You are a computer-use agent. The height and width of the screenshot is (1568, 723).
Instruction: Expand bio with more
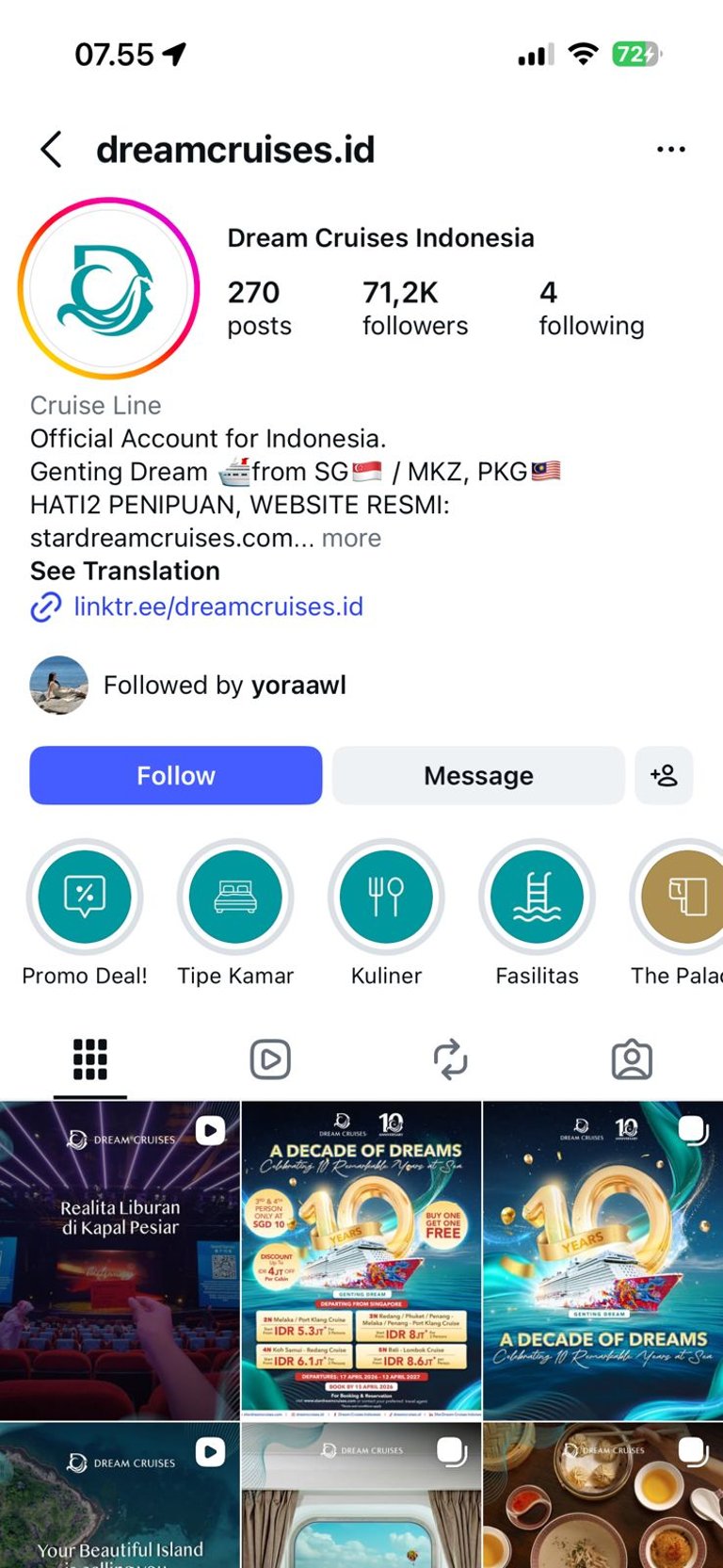[351, 539]
